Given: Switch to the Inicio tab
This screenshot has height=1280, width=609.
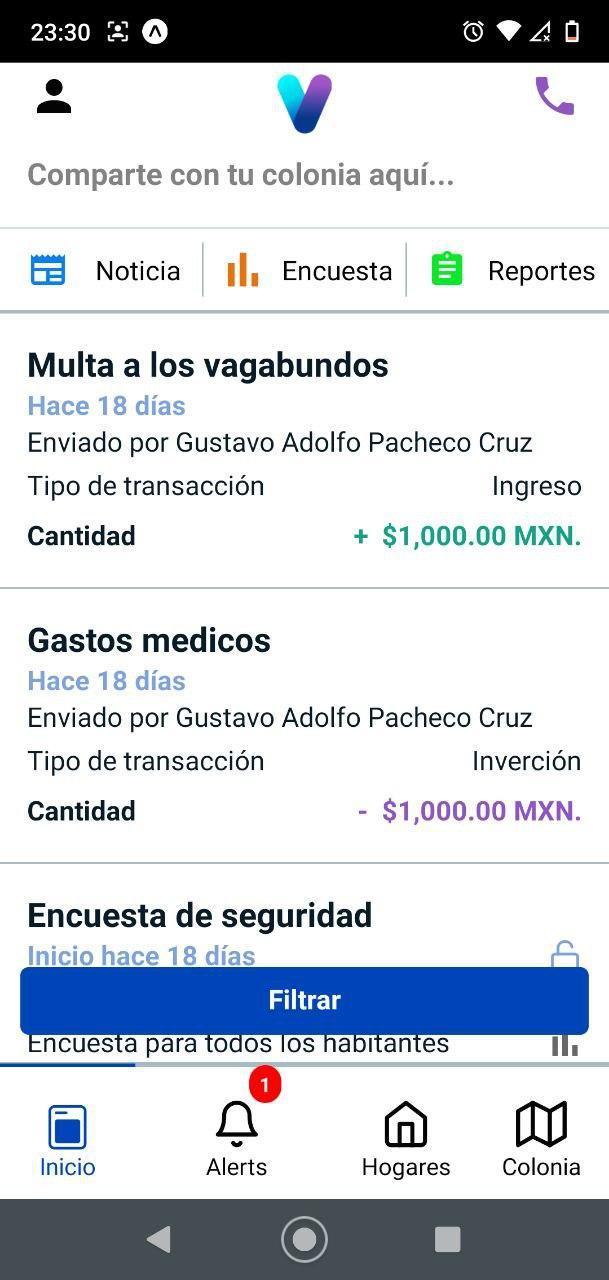Looking at the screenshot, I should [68, 1140].
